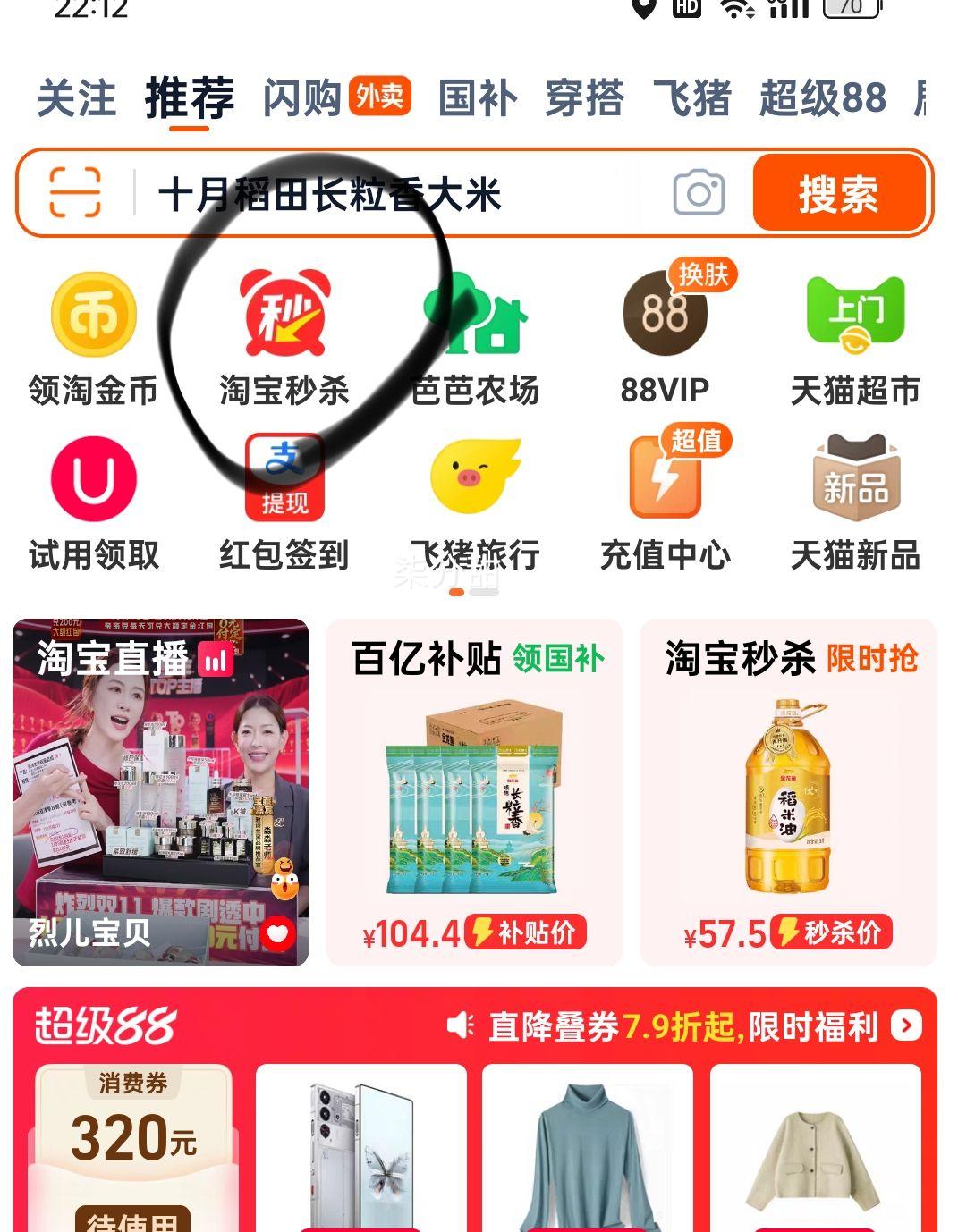Open the 淘宝秒杀 限时抢 oil card
Screen dimensions: 958x1232
pyautogui.click(x=788, y=792)
